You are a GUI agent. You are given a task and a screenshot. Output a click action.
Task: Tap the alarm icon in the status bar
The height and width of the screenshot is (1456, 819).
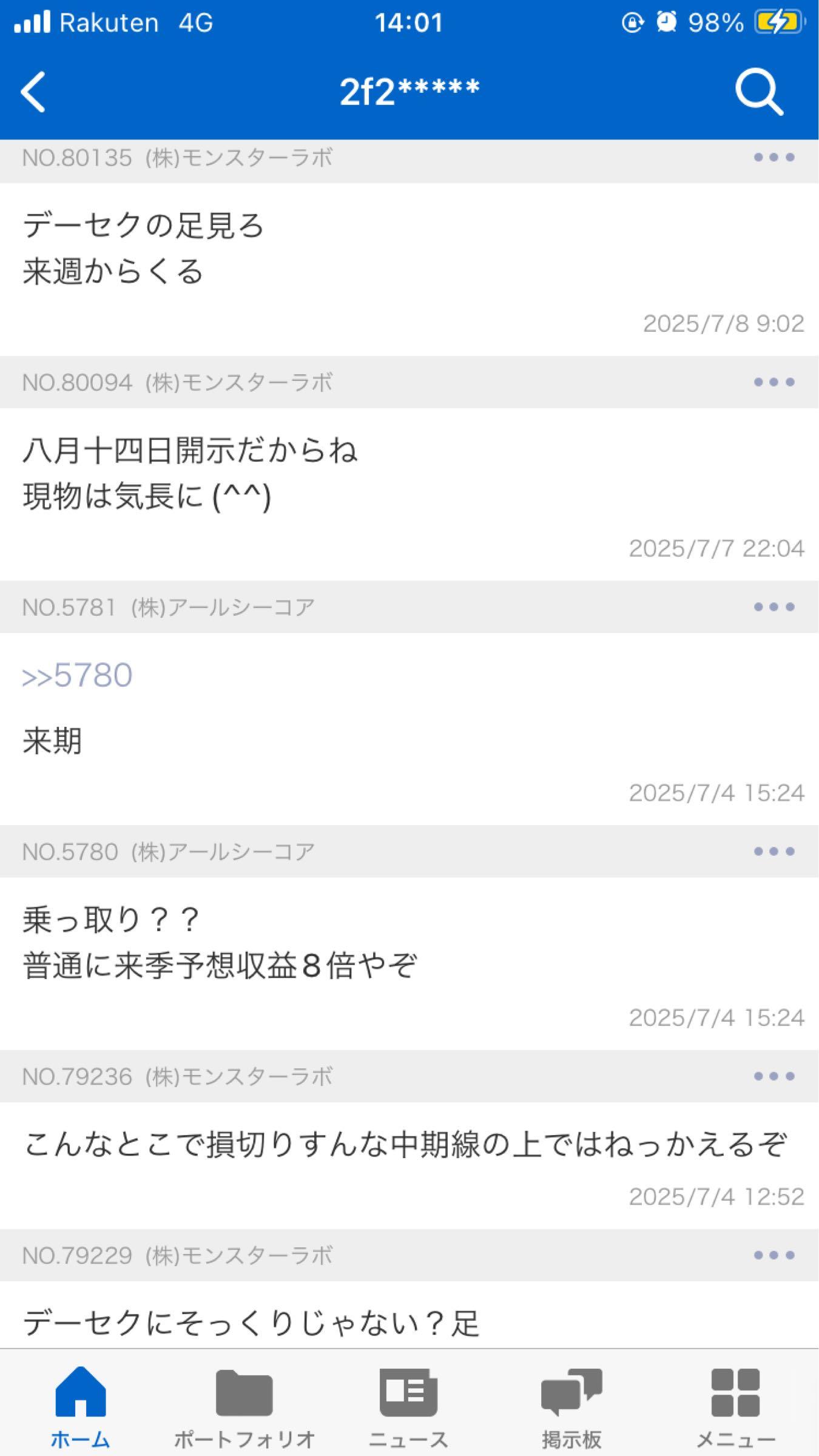[x=666, y=22]
